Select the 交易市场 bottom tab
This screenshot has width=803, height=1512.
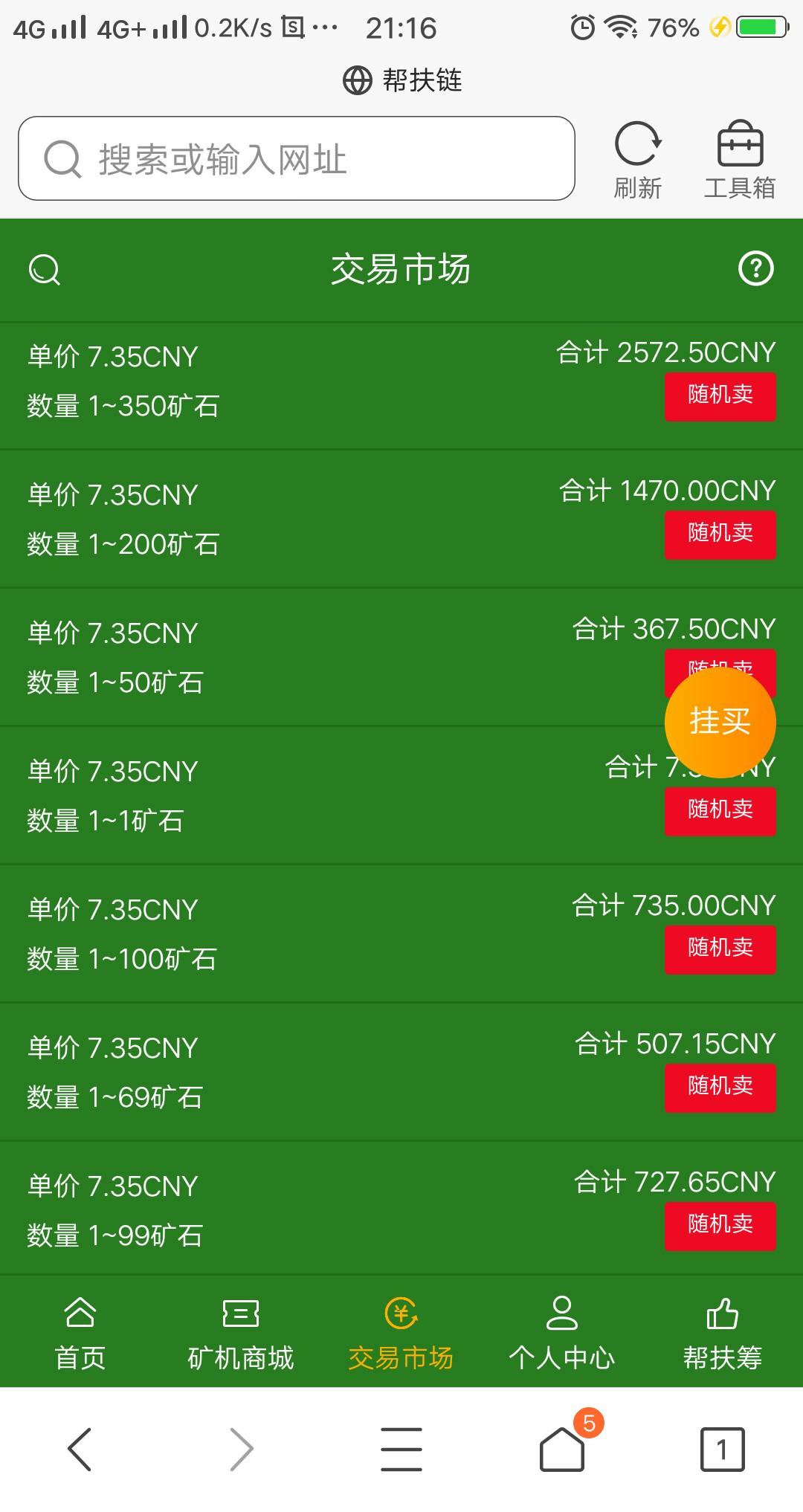[401, 1334]
